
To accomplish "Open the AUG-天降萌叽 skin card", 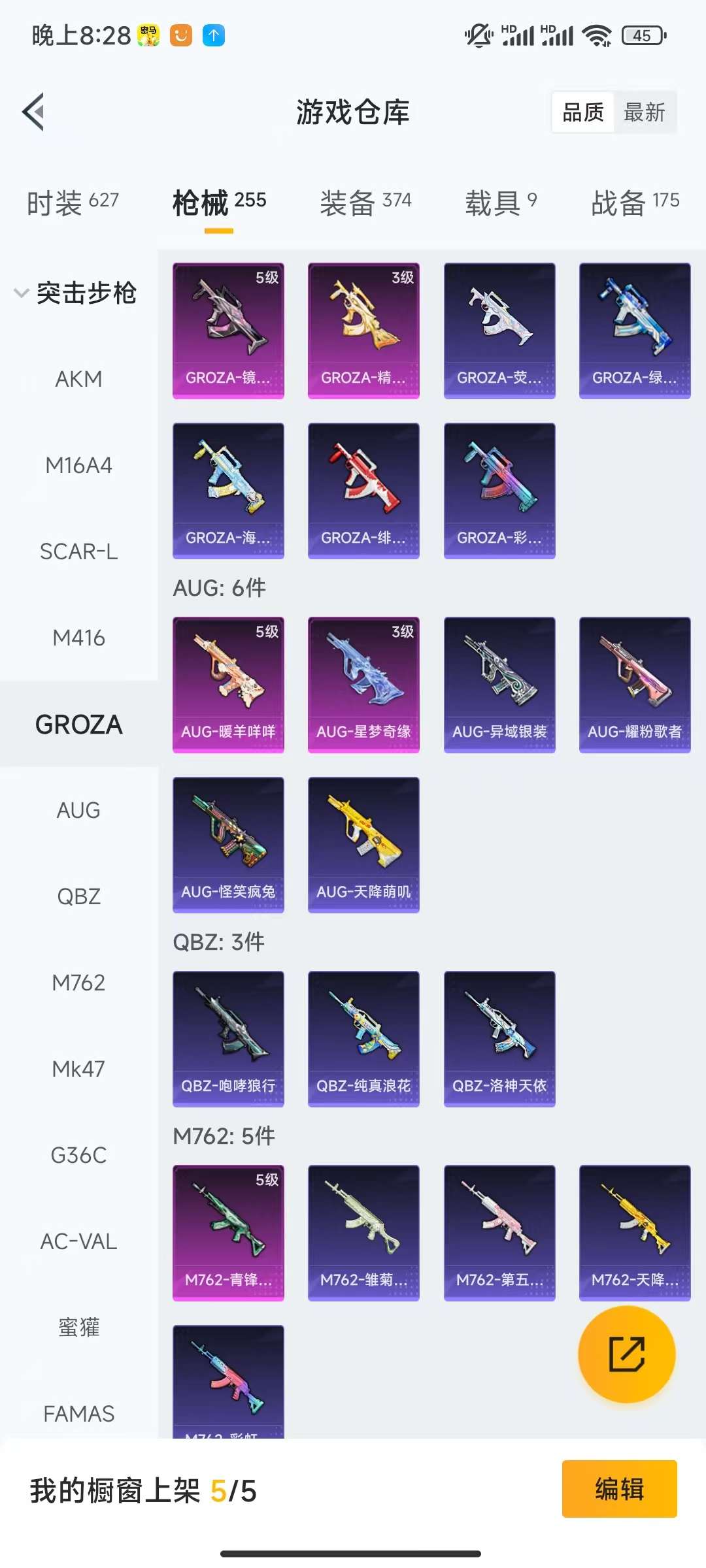I will (x=363, y=844).
